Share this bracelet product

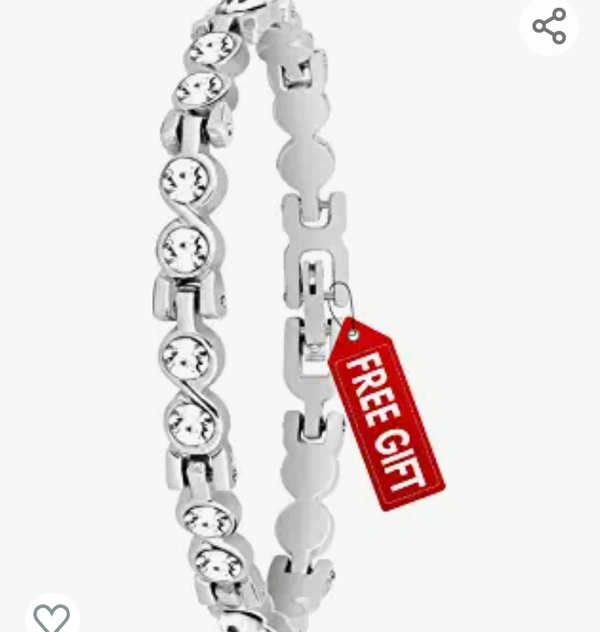tap(549, 26)
